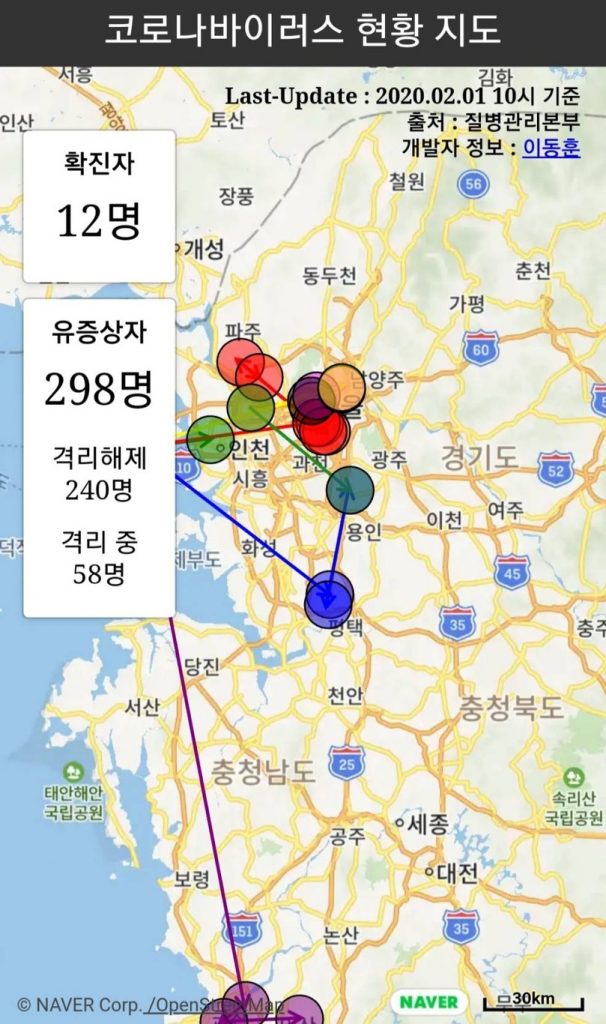The image size is (606, 1024).
Task: Open the orange marker near 남양주
Action: [342, 387]
